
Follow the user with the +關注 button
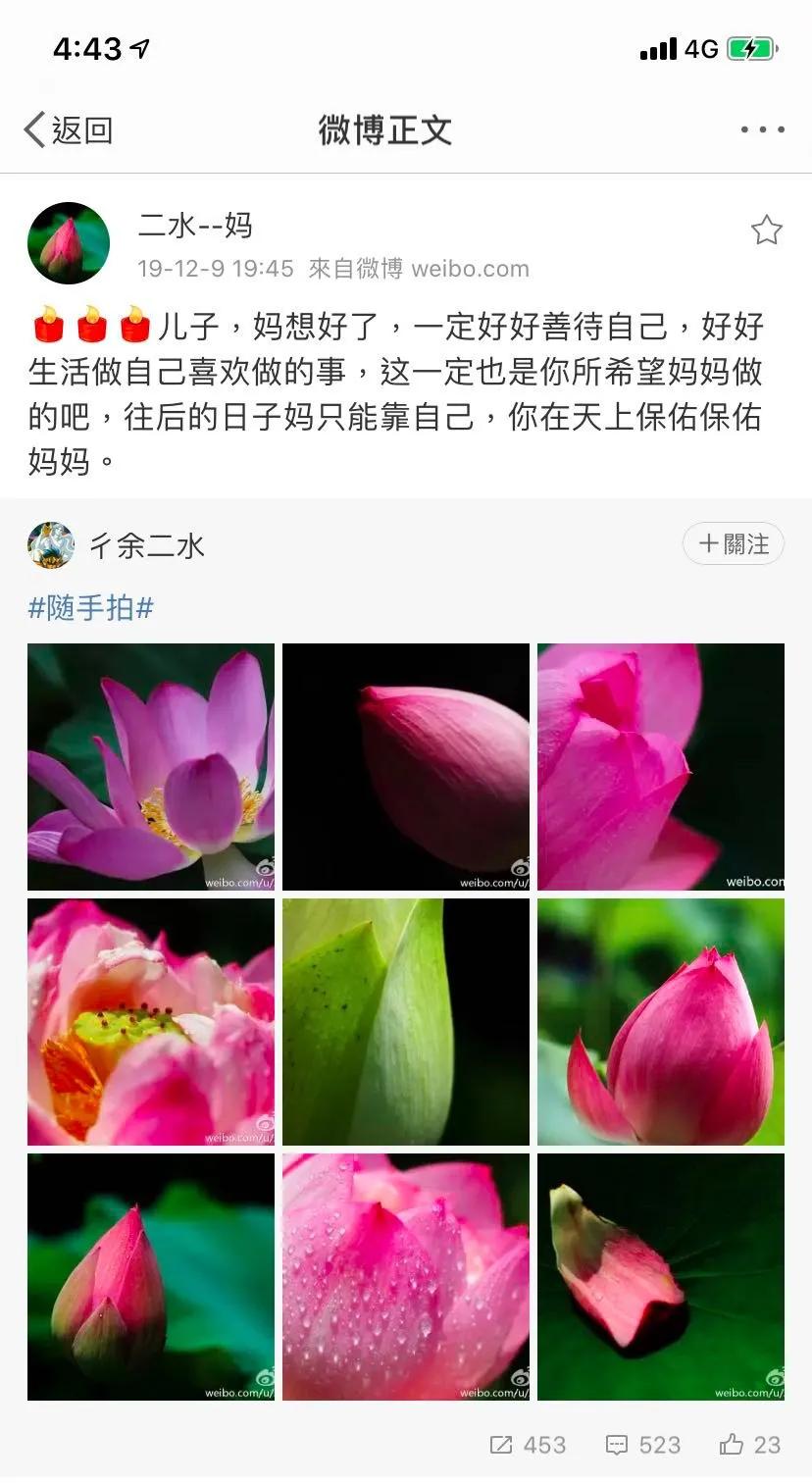[x=733, y=543]
